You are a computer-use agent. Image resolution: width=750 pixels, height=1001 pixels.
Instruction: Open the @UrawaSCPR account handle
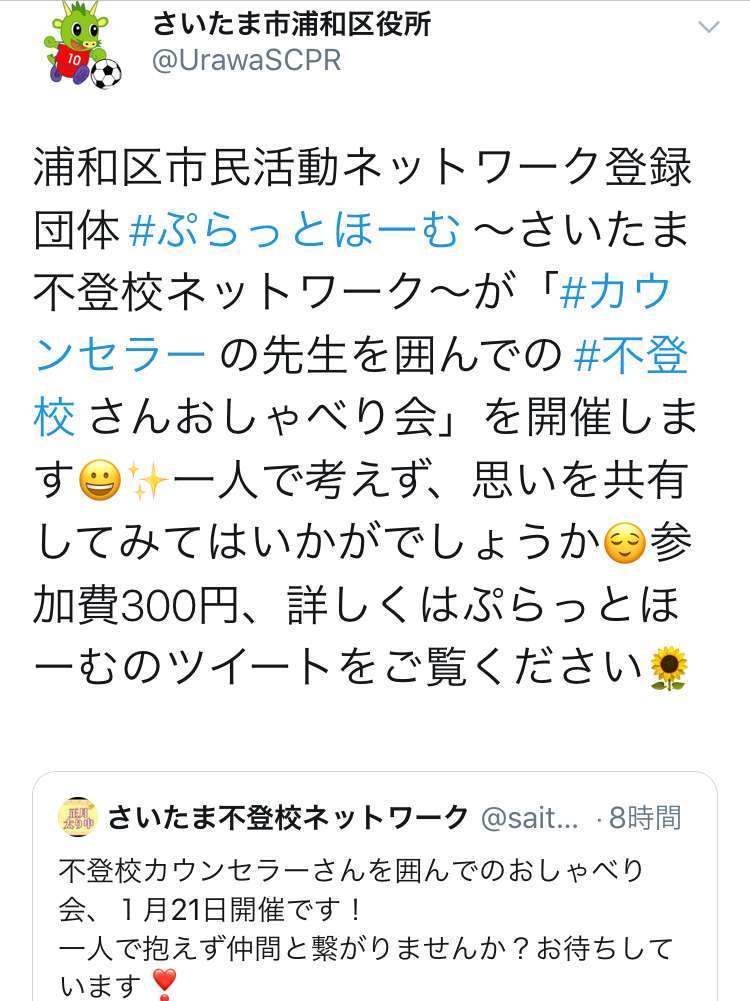click(x=246, y=61)
